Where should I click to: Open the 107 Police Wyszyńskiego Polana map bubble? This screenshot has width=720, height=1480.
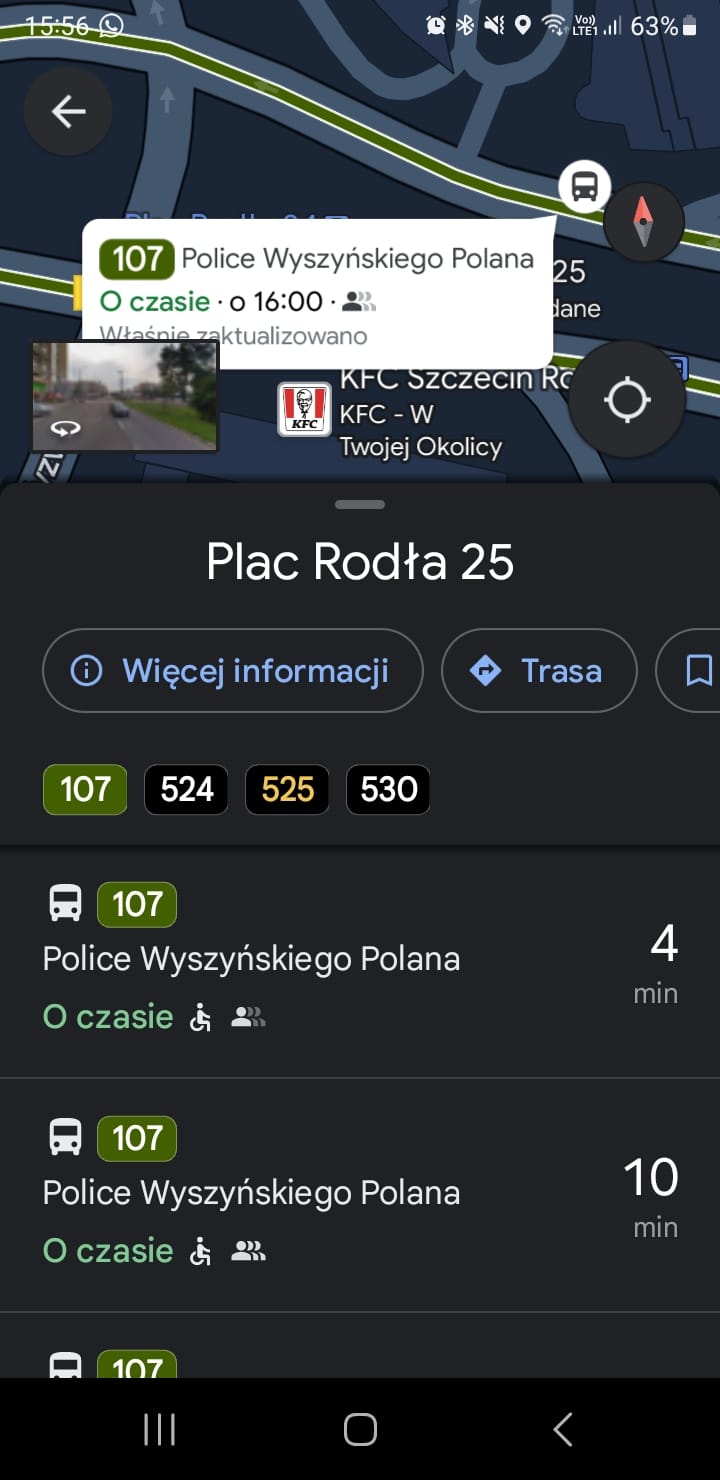[x=318, y=292]
